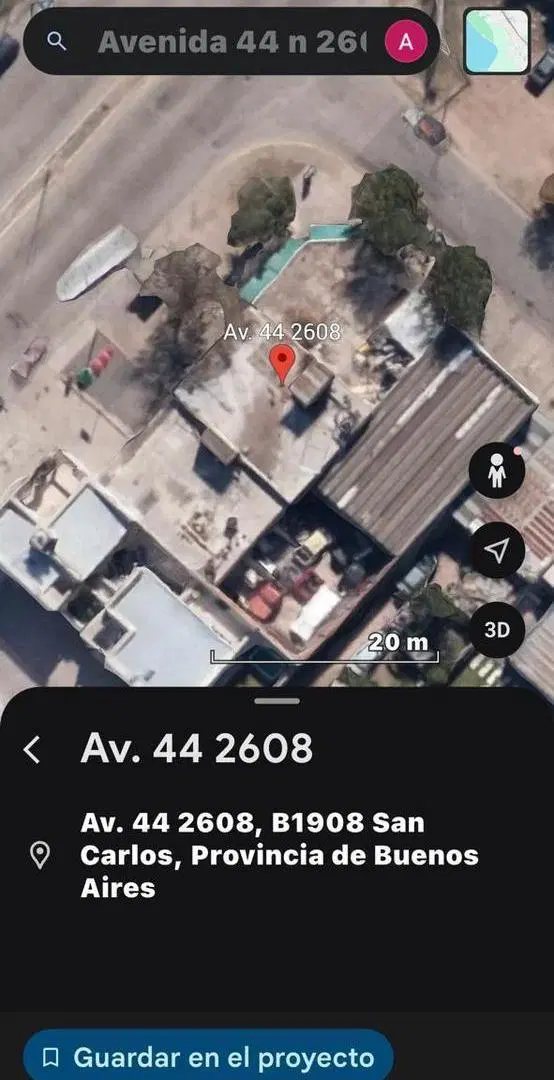The width and height of the screenshot is (554, 1080).
Task: Open the account avatar labeled A
Action: (406, 42)
